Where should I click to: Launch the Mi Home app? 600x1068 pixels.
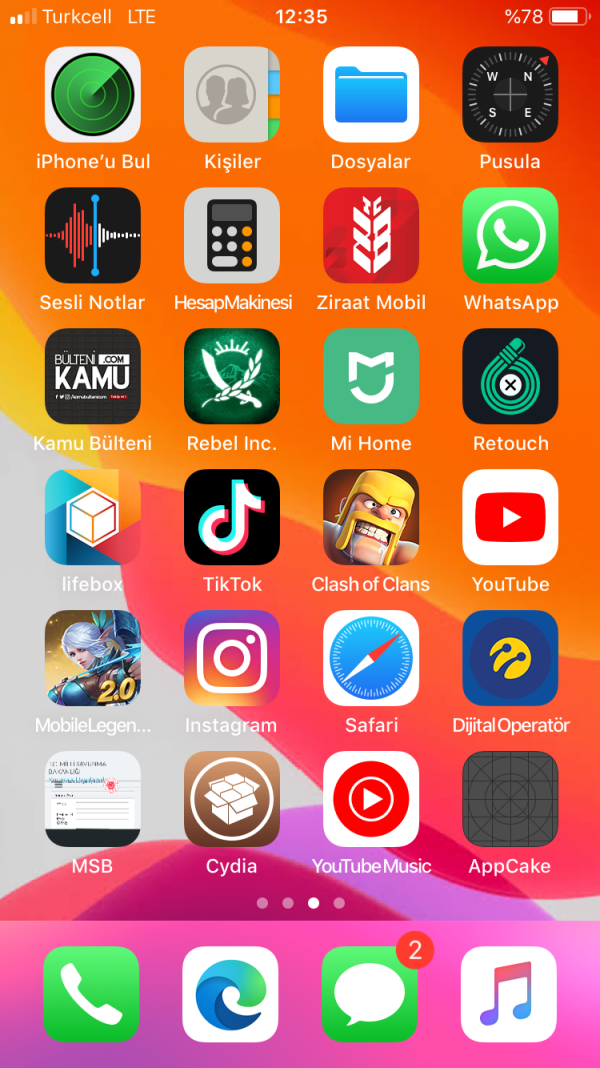pos(371,377)
